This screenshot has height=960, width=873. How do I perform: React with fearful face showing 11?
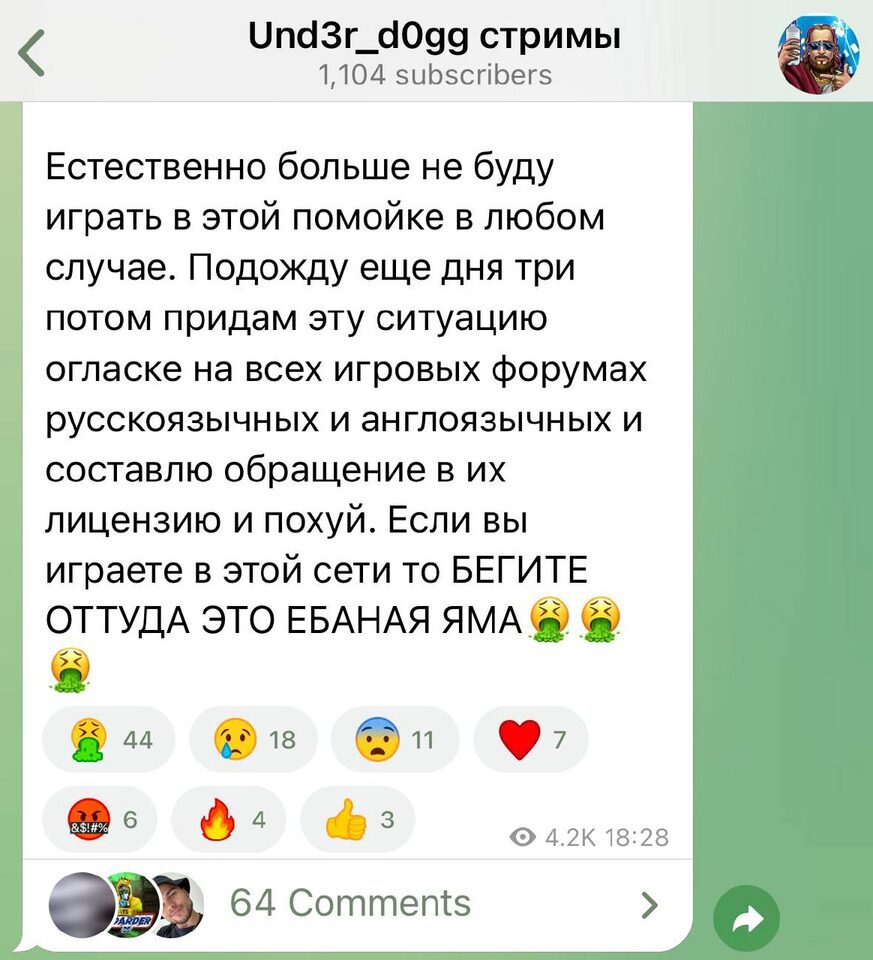(x=394, y=740)
